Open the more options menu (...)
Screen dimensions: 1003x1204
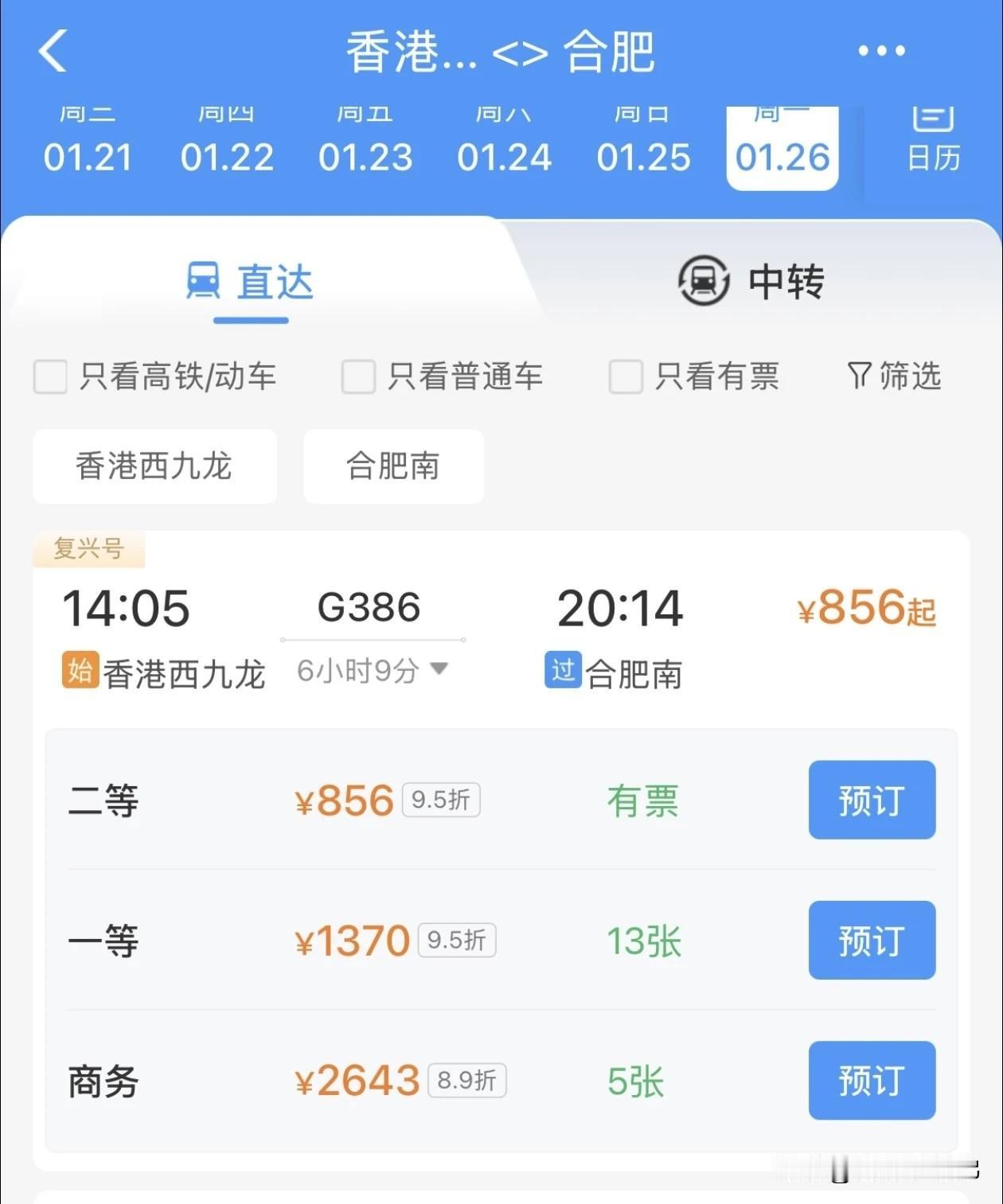[882, 49]
